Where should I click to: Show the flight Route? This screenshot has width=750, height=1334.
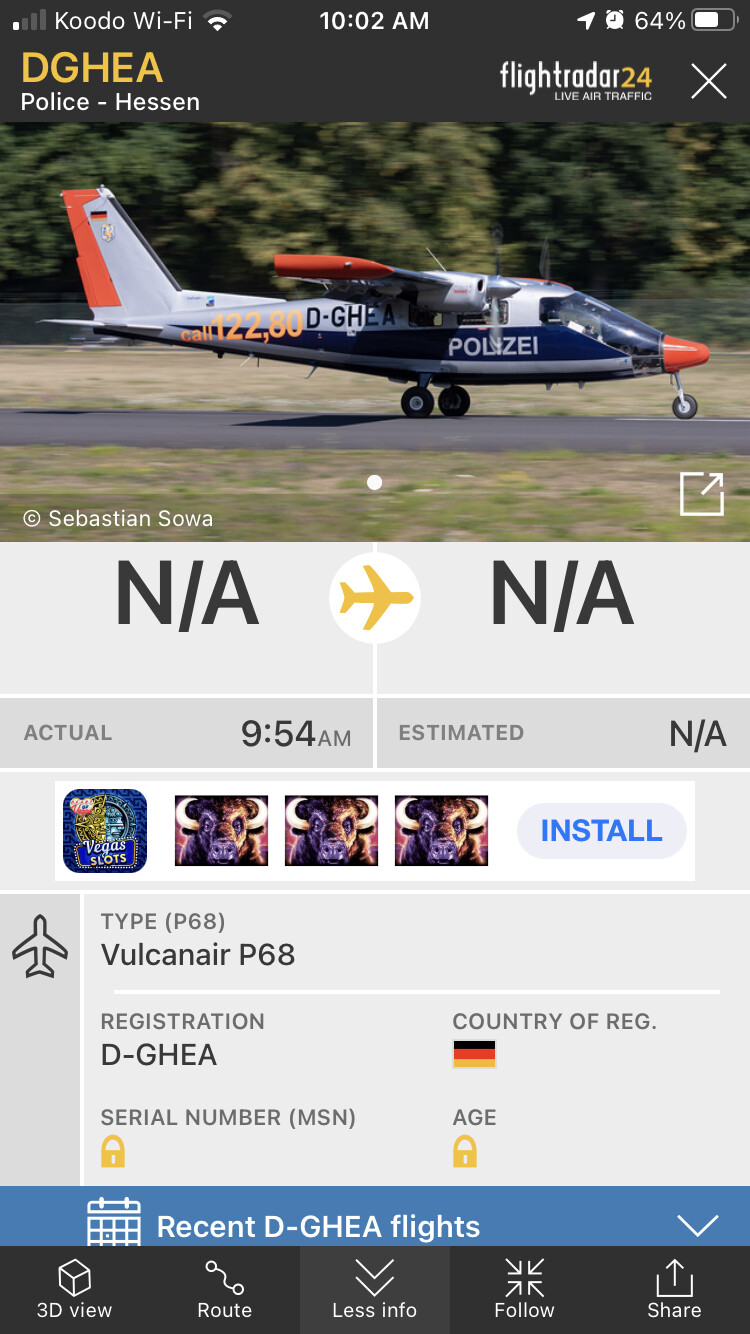pos(225,1290)
